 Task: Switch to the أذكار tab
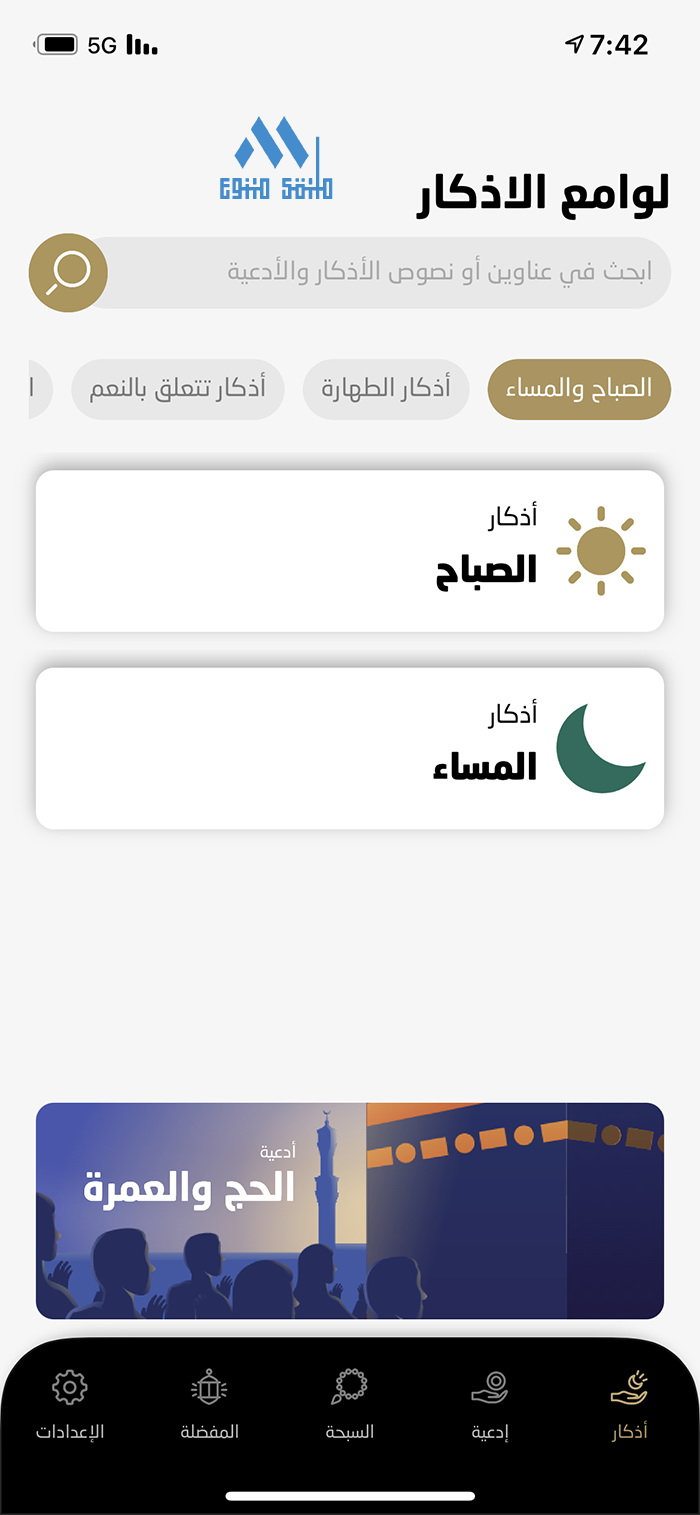click(x=630, y=1405)
